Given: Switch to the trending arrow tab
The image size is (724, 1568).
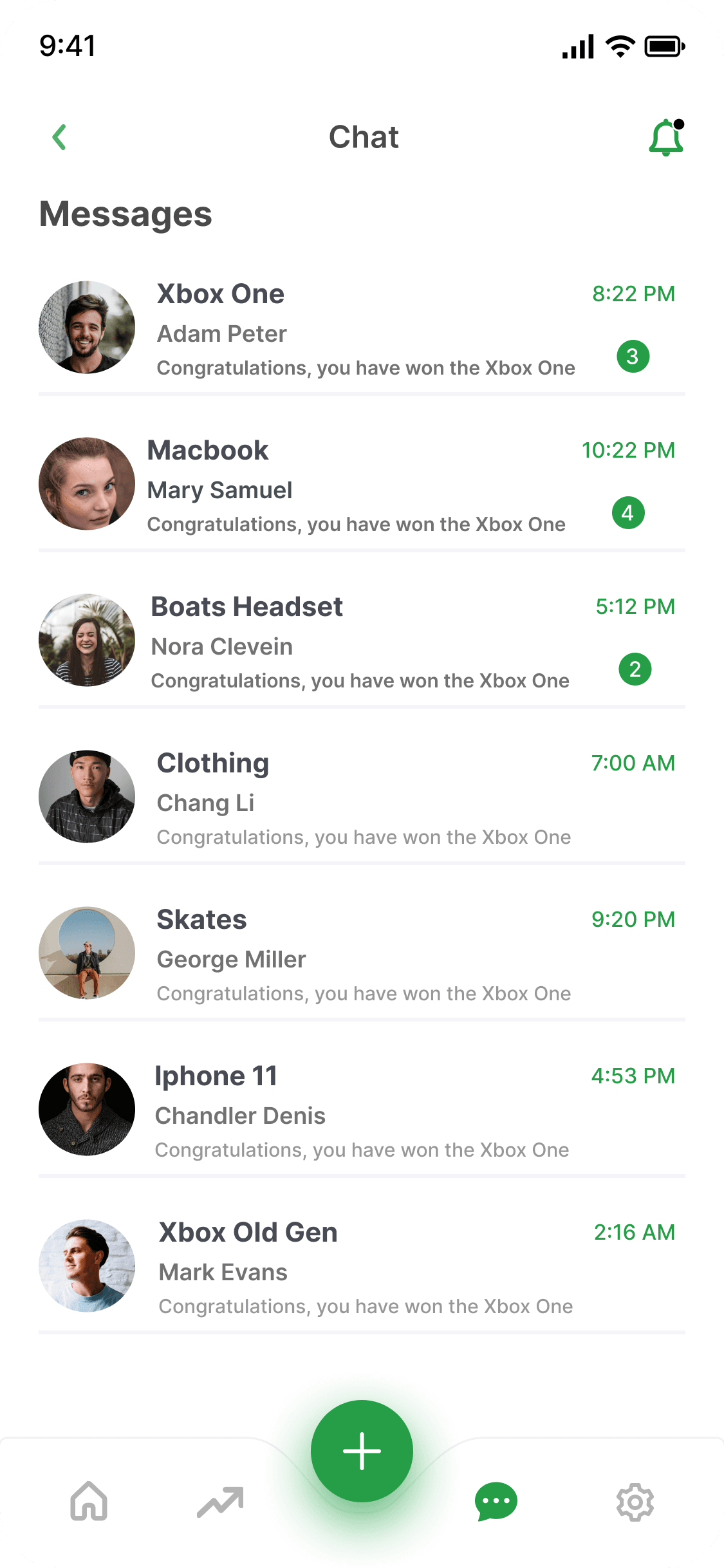Looking at the screenshot, I should (x=220, y=1502).
